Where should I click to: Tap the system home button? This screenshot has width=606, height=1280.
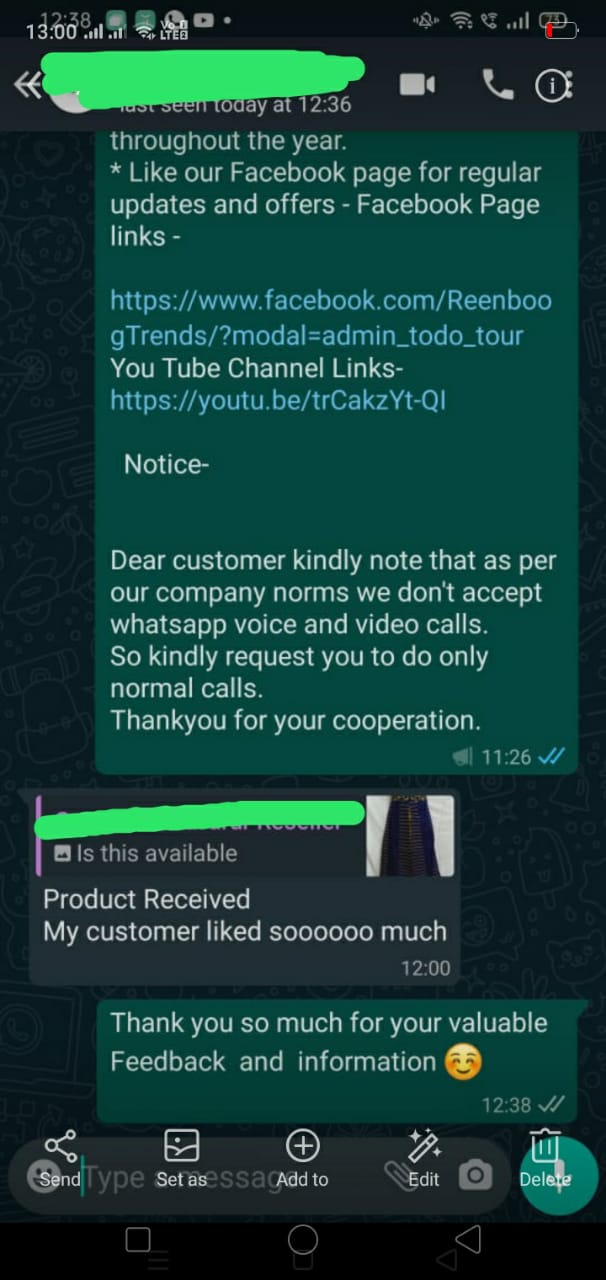pos(303,1240)
